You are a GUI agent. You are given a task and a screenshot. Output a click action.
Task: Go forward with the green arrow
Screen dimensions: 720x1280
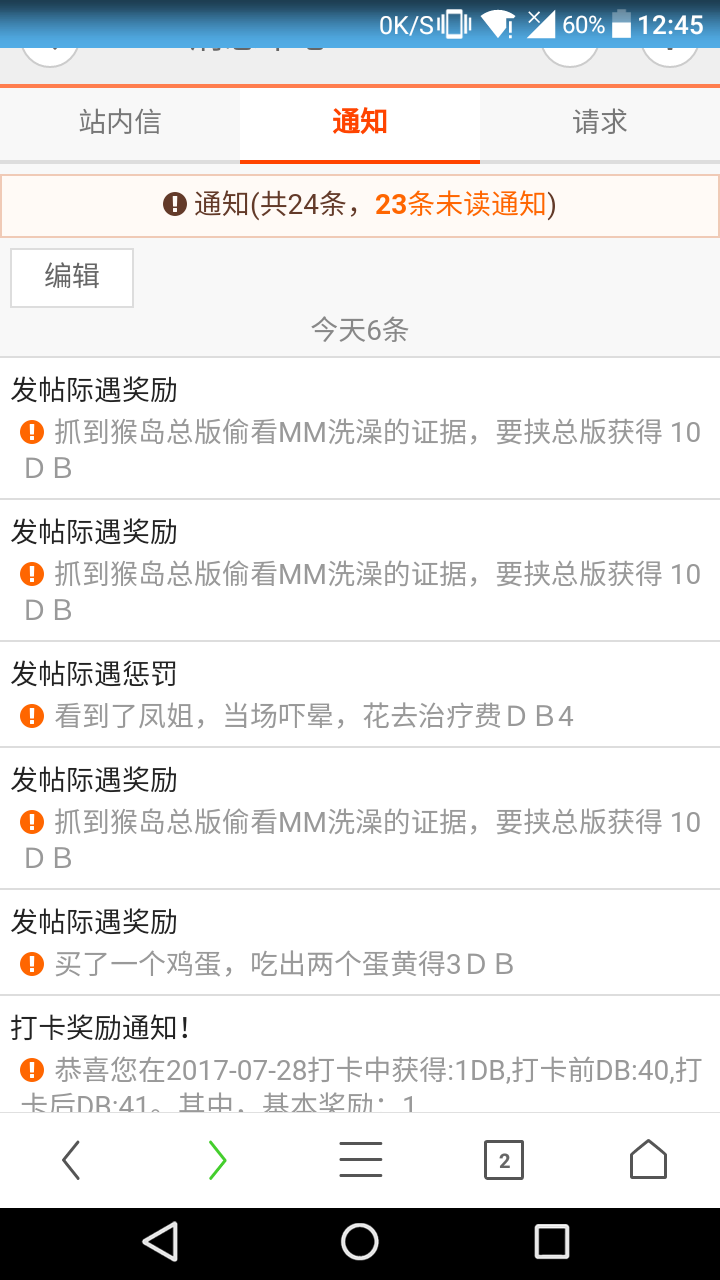point(217,1161)
